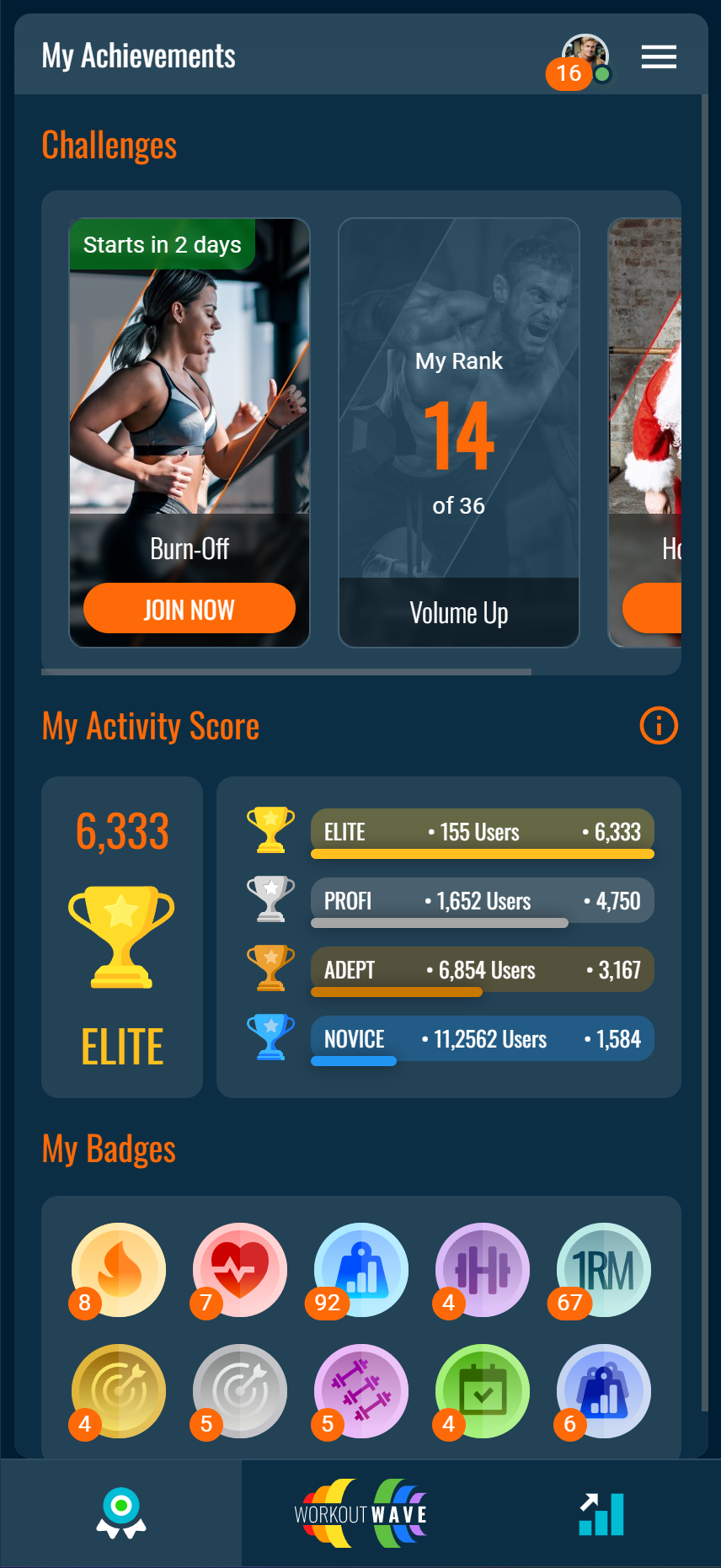Join the Burn-Off challenge now
721x1568 pixels.
point(190,609)
